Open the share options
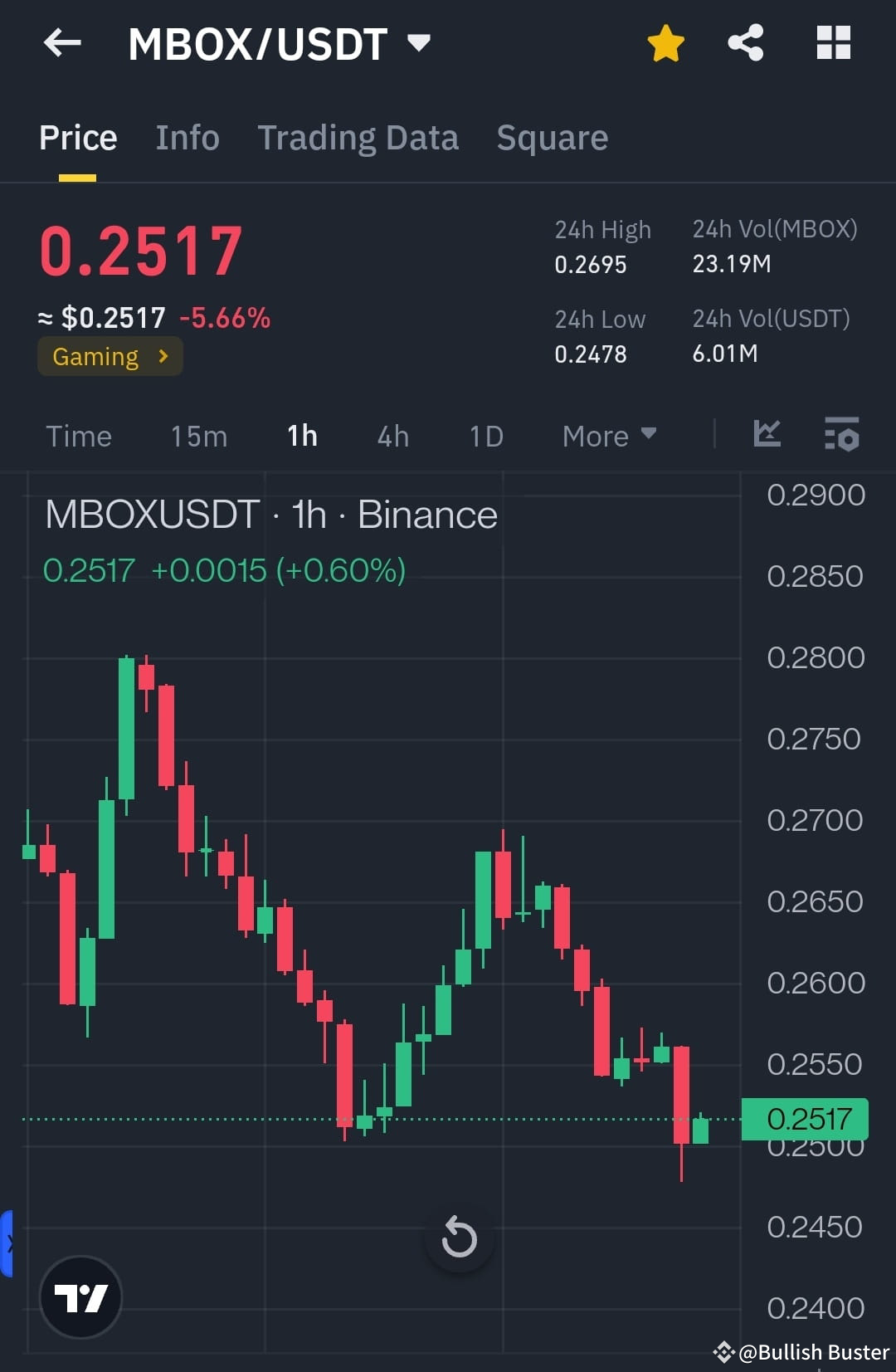This screenshot has height=1372, width=896. pos(746,44)
